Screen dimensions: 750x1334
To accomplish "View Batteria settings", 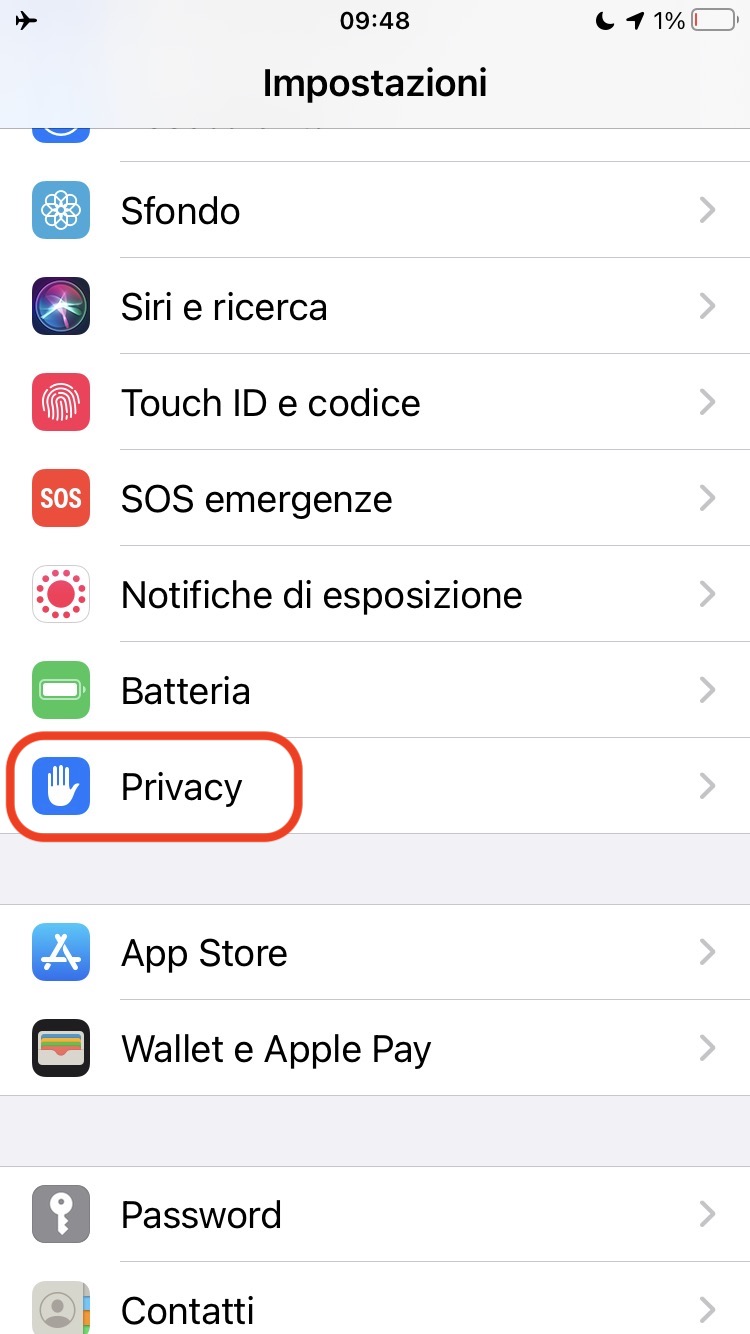I will tap(375, 691).
